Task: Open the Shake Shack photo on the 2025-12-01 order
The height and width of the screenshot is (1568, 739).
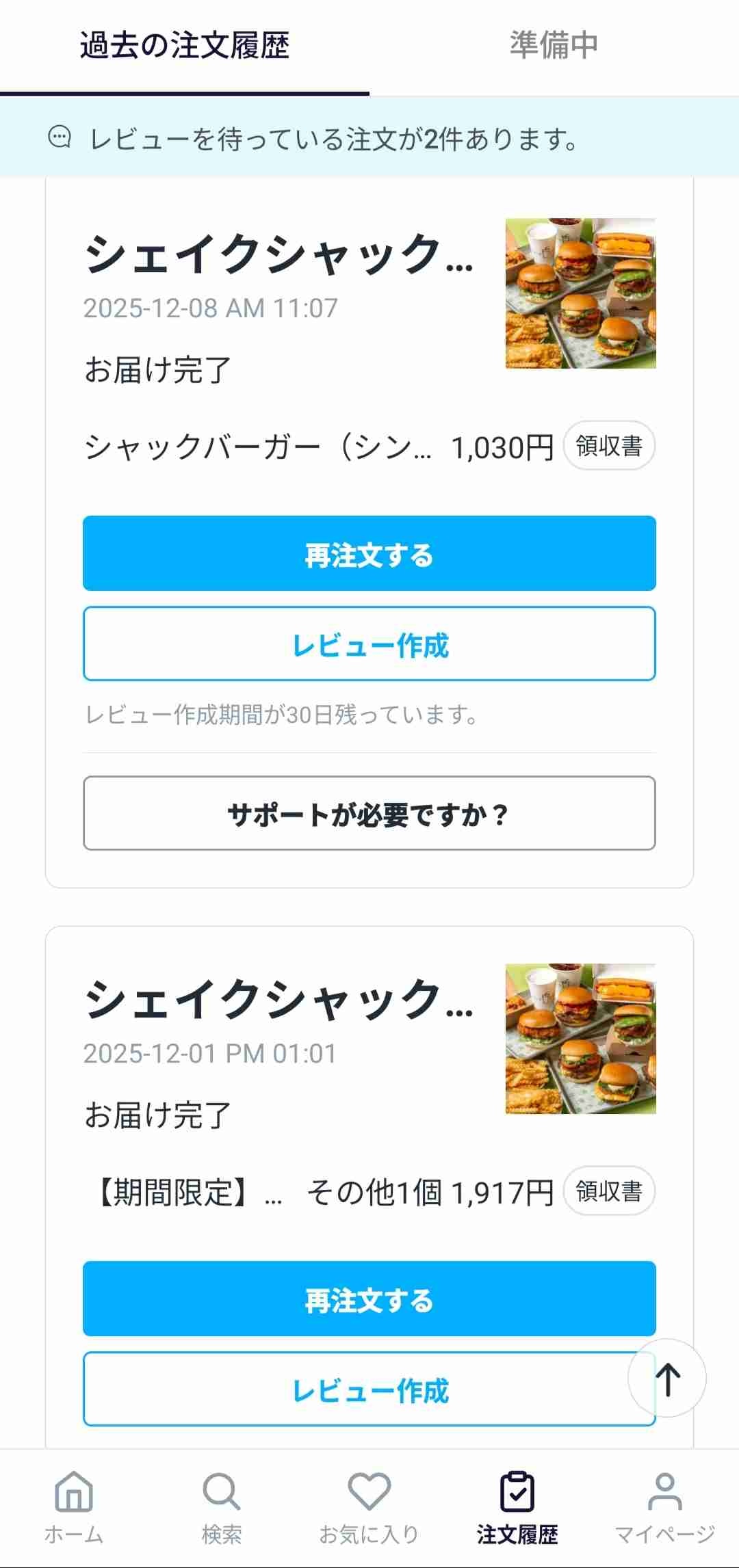Action: [580, 1039]
